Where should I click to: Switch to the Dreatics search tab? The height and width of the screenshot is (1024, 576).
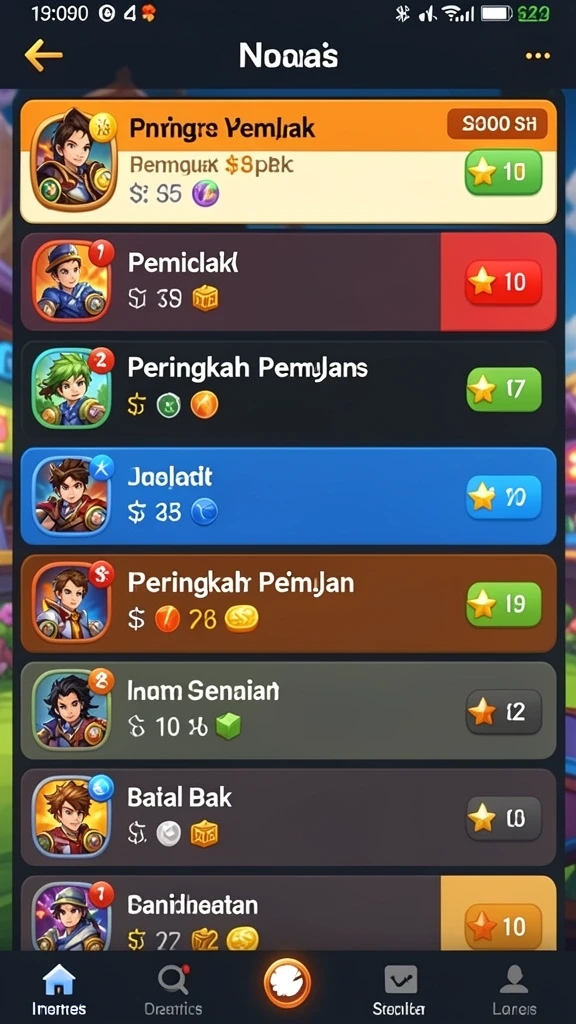173,989
